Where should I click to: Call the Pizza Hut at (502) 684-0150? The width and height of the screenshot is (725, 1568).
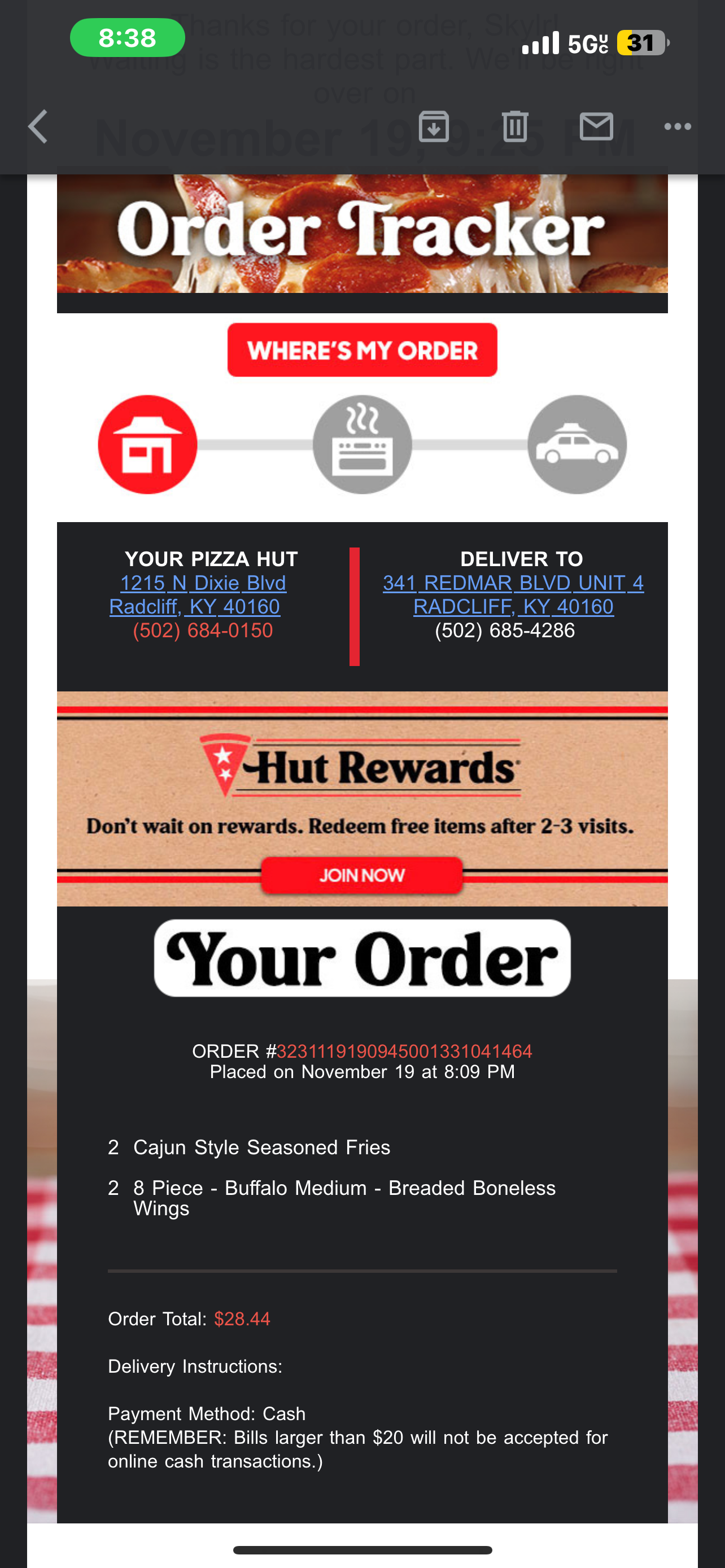click(202, 630)
